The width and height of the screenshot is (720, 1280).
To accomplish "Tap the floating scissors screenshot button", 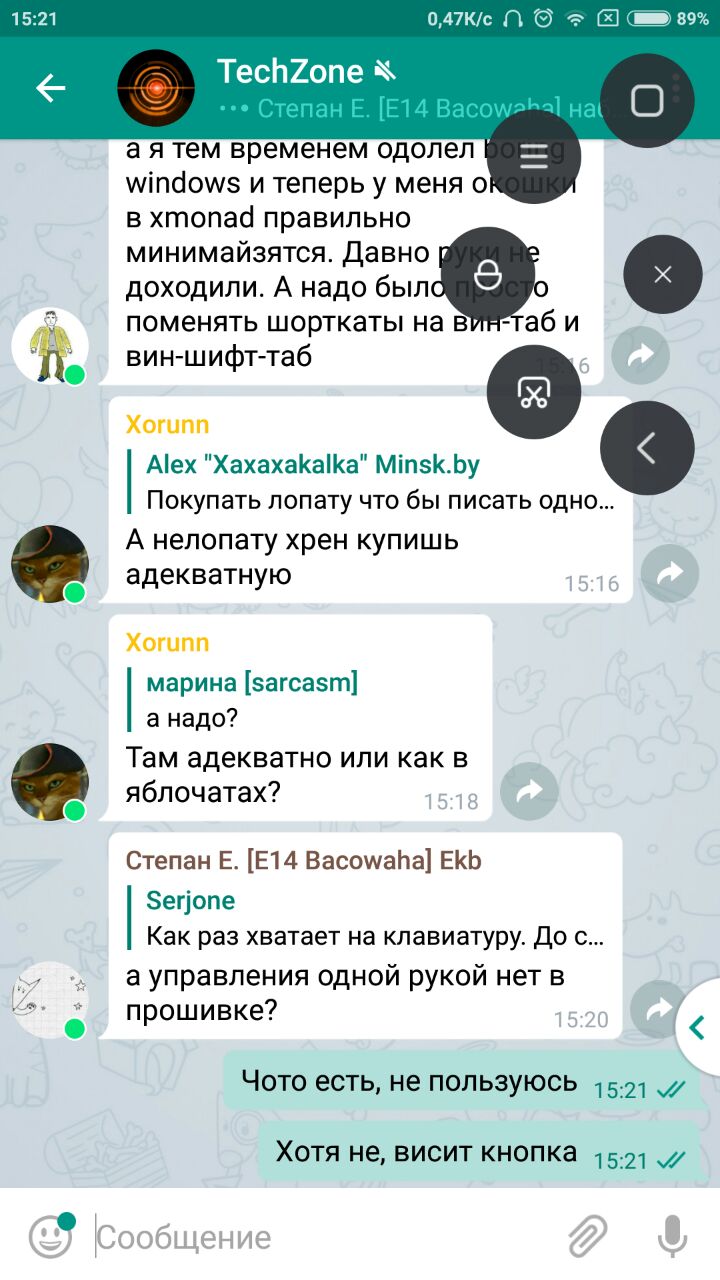I will (534, 392).
